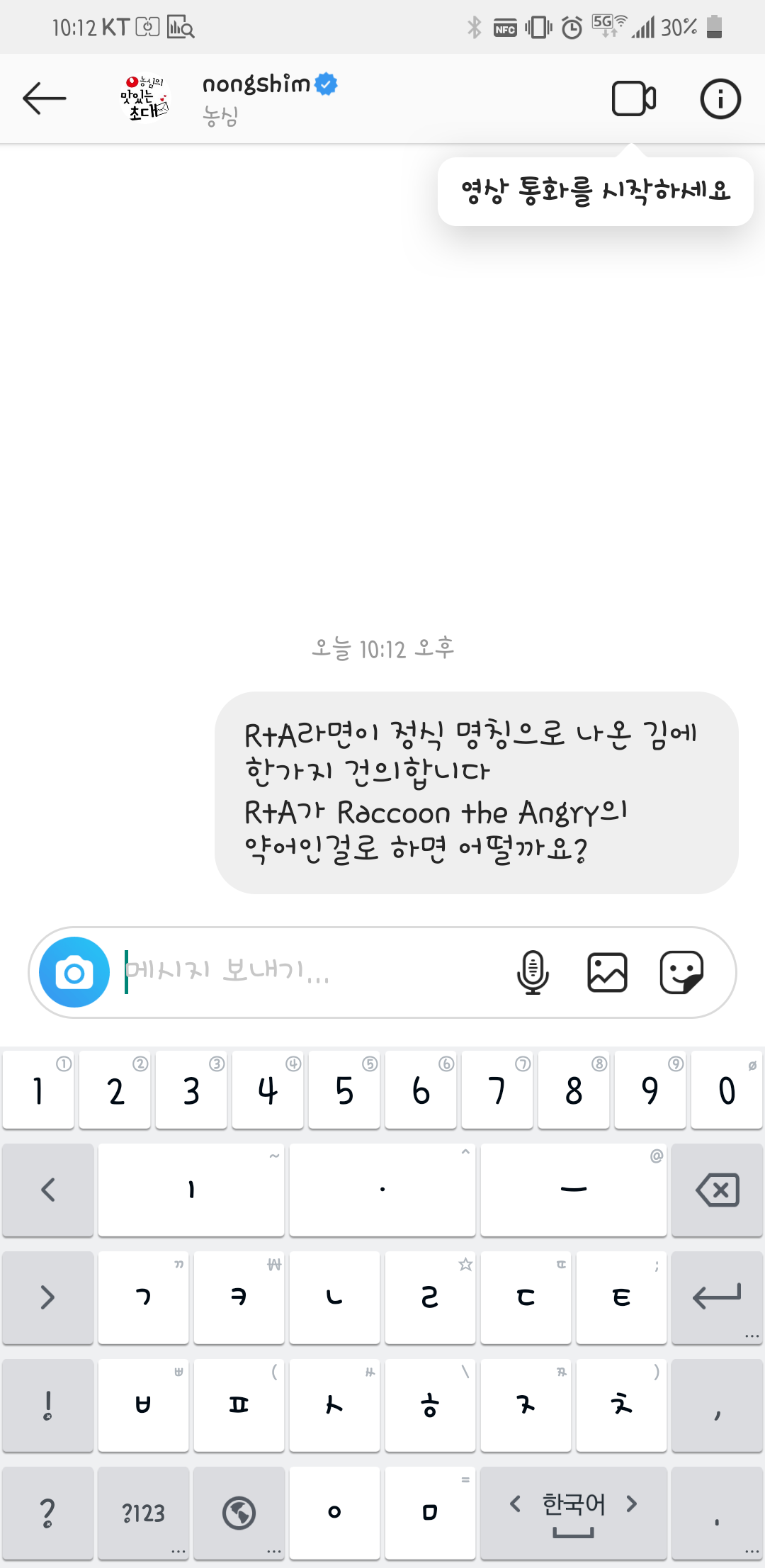Open keyboard language globe key
The height and width of the screenshot is (1568, 765).
click(239, 1513)
